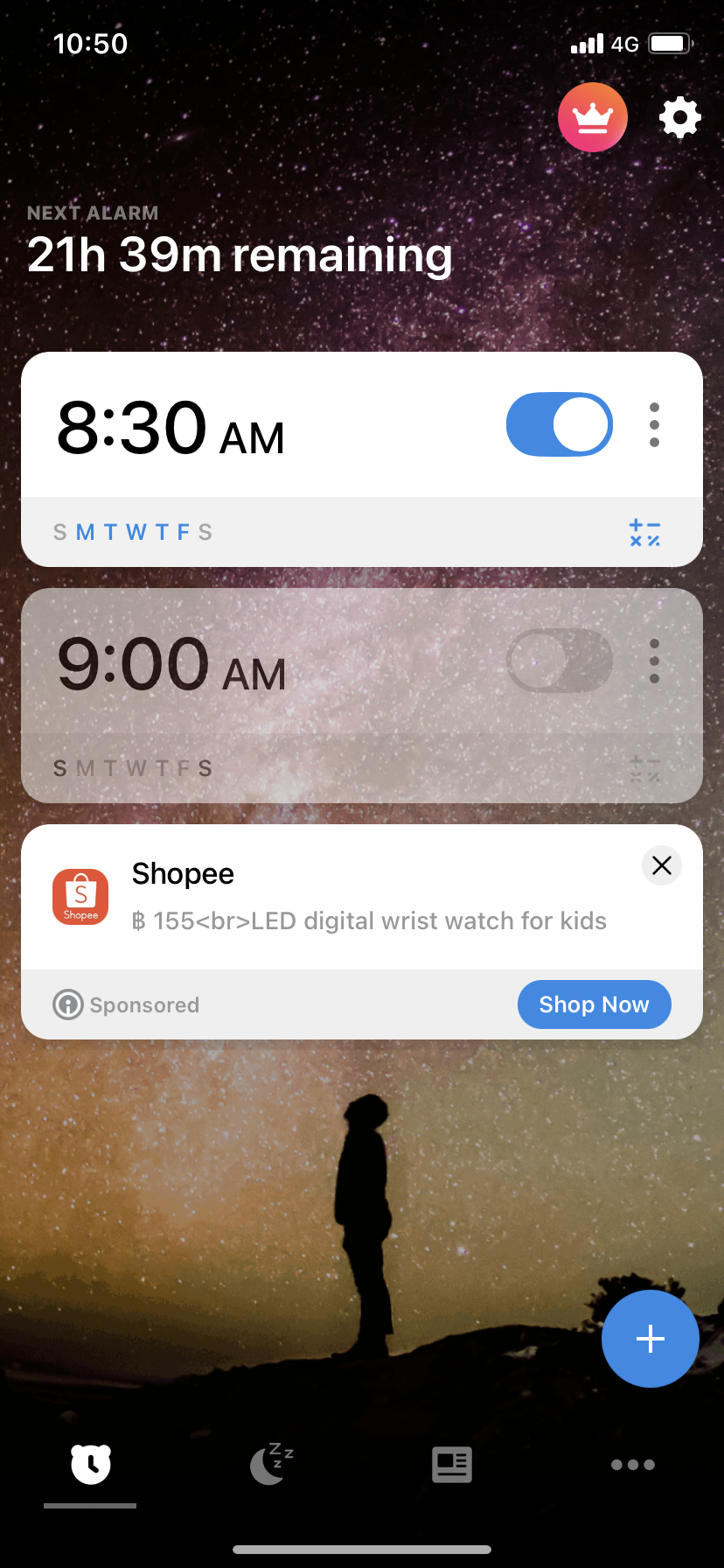Tap Shop Now on Shopee ad
This screenshot has height=1568, width=724.
(x=594, y=1004)
